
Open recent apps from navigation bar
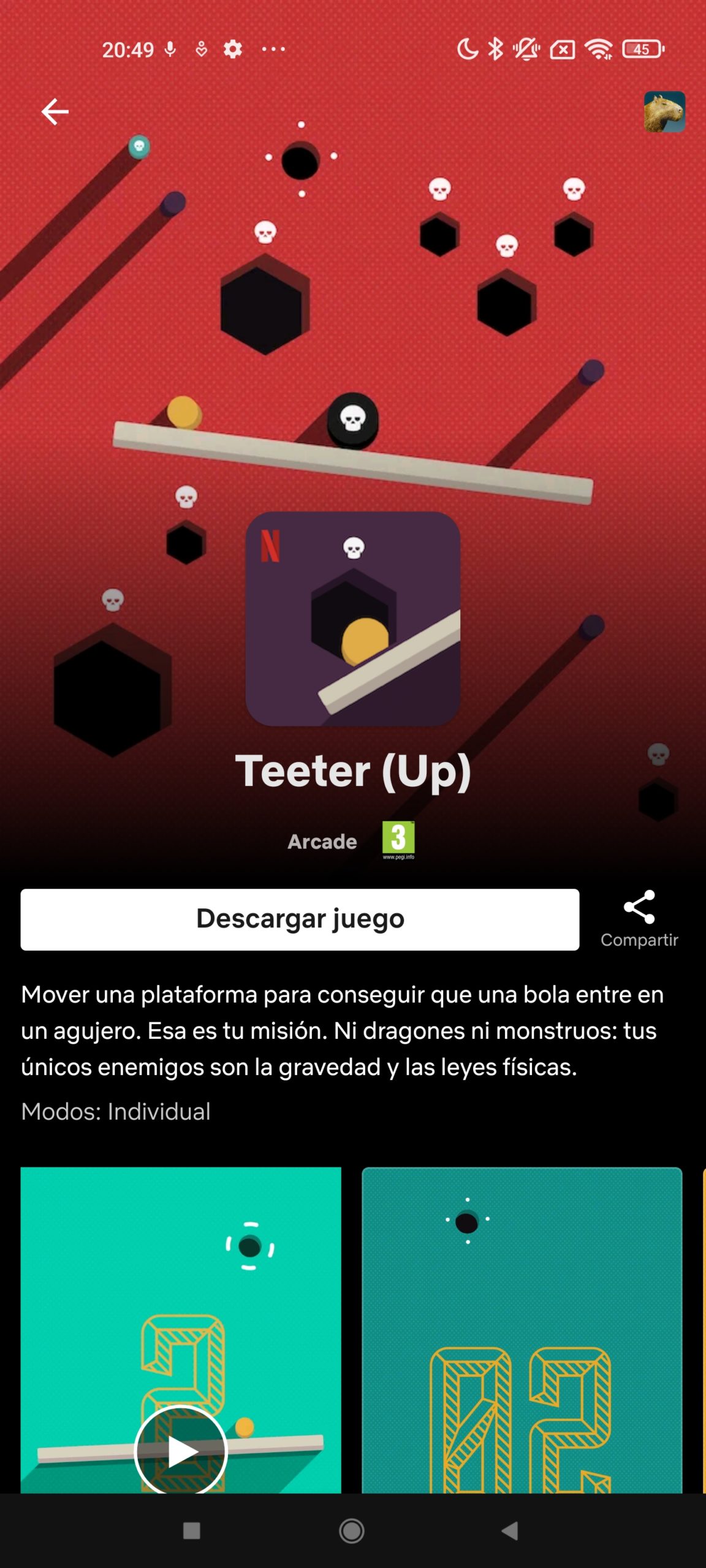pos(192,1531)
